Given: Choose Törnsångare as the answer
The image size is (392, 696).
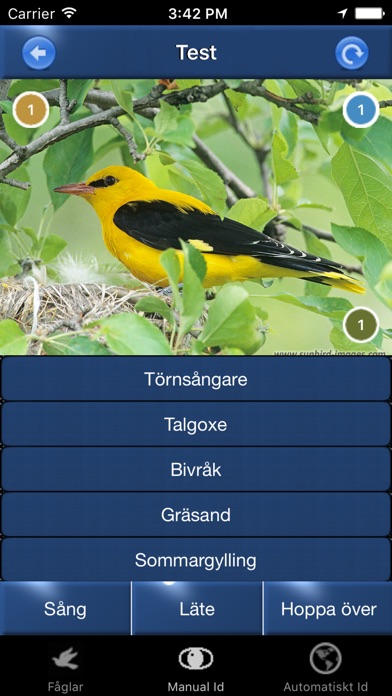Looking at the screenshot, I should pos(196,379).
